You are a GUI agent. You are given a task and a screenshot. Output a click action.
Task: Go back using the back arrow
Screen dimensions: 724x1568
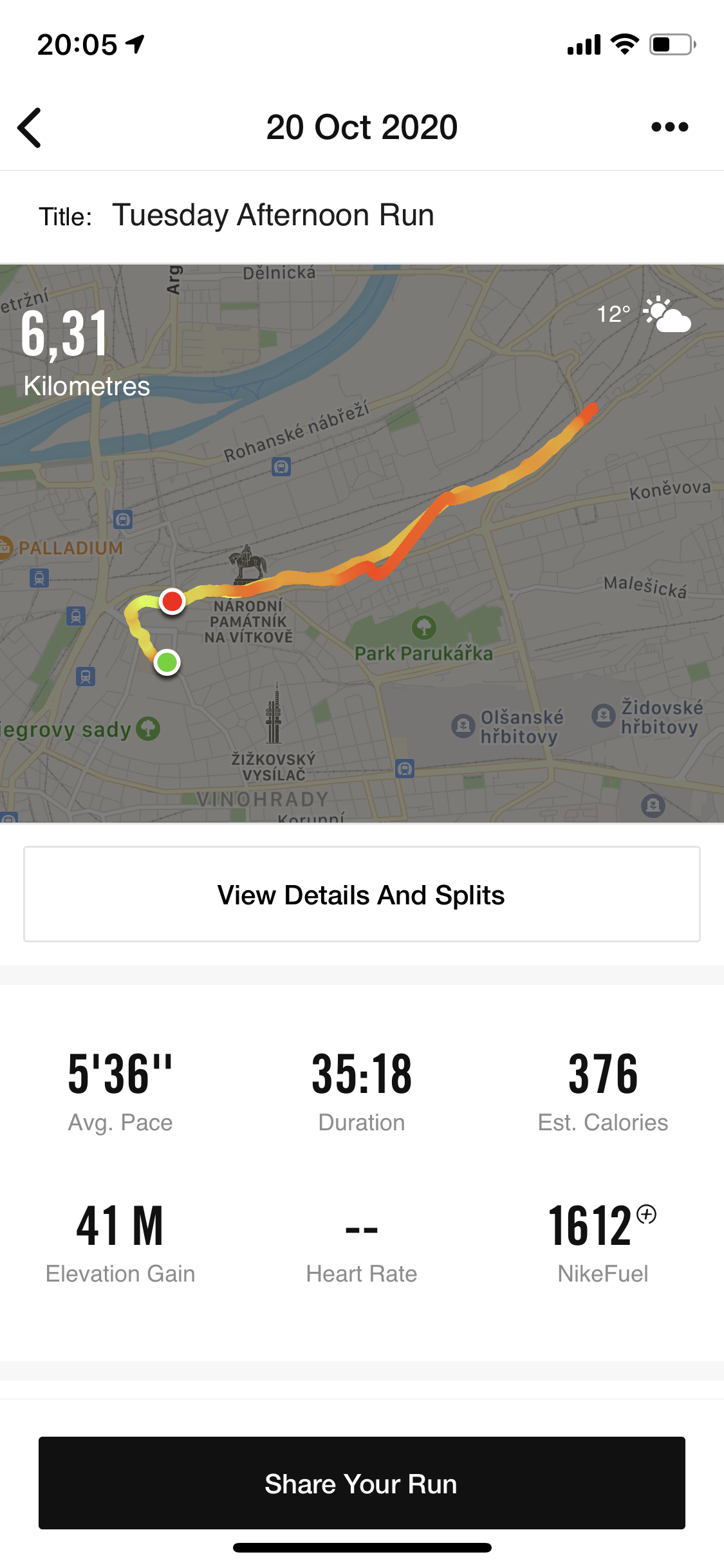coord(30,127)
